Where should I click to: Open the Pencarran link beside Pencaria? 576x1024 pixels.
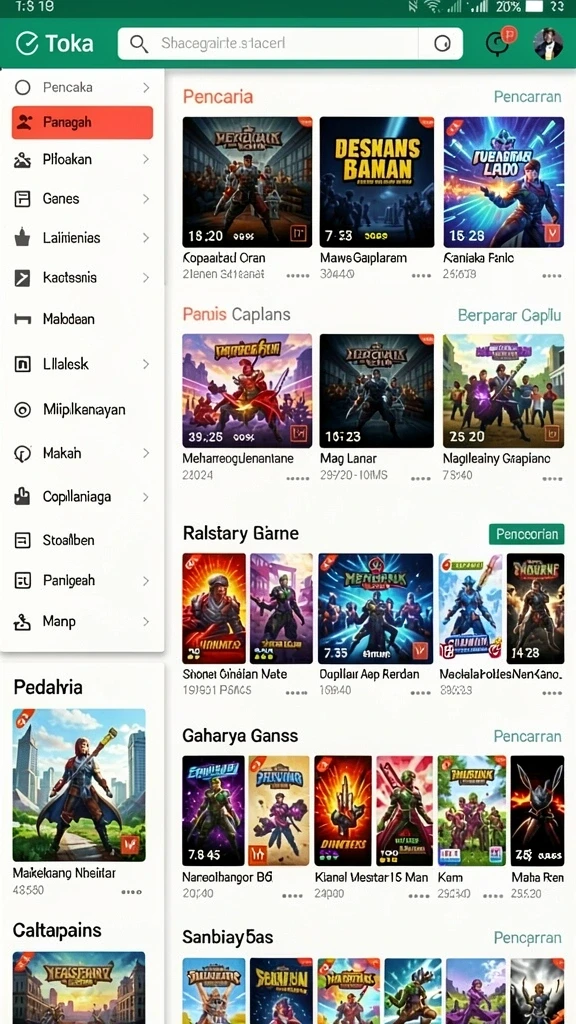pyautogui.click(x=527, y=97)
